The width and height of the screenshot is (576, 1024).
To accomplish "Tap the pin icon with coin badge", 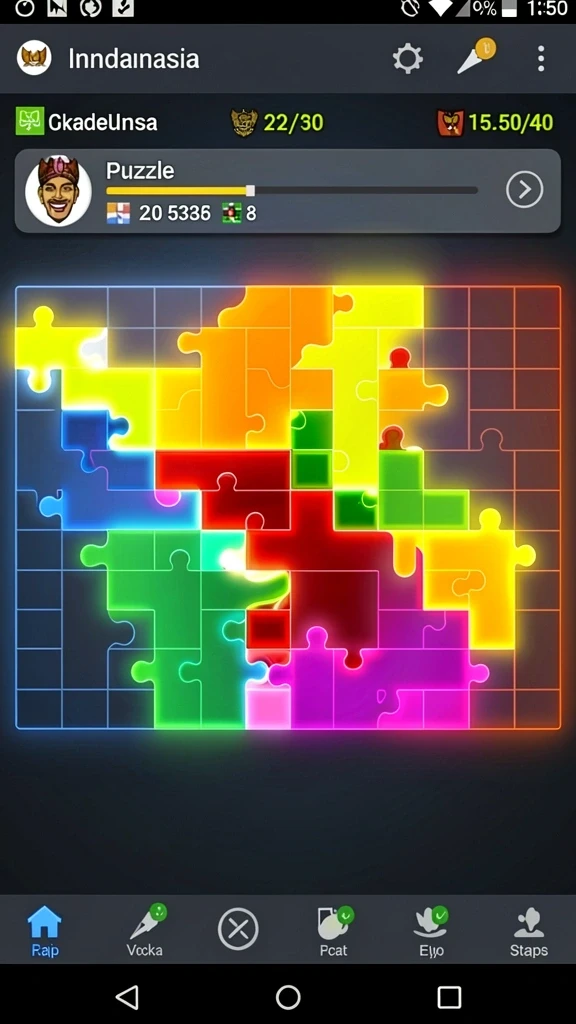I will [x=476, y=56].
